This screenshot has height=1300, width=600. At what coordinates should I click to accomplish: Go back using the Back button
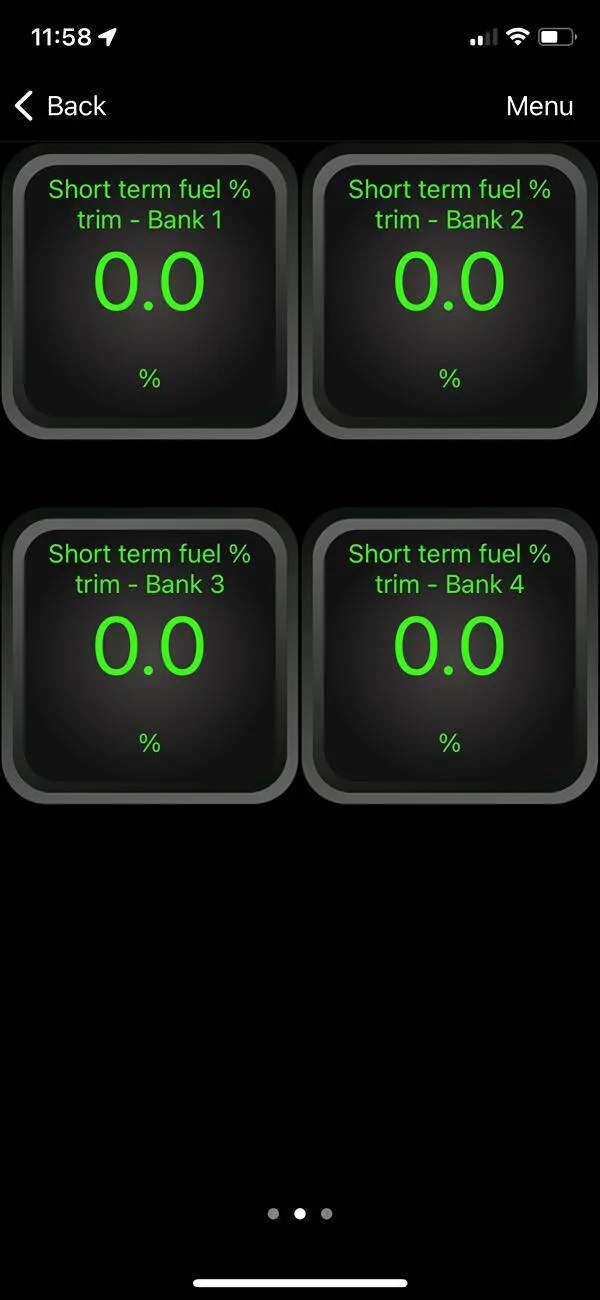pyautogui.click(x=60, y=106)
